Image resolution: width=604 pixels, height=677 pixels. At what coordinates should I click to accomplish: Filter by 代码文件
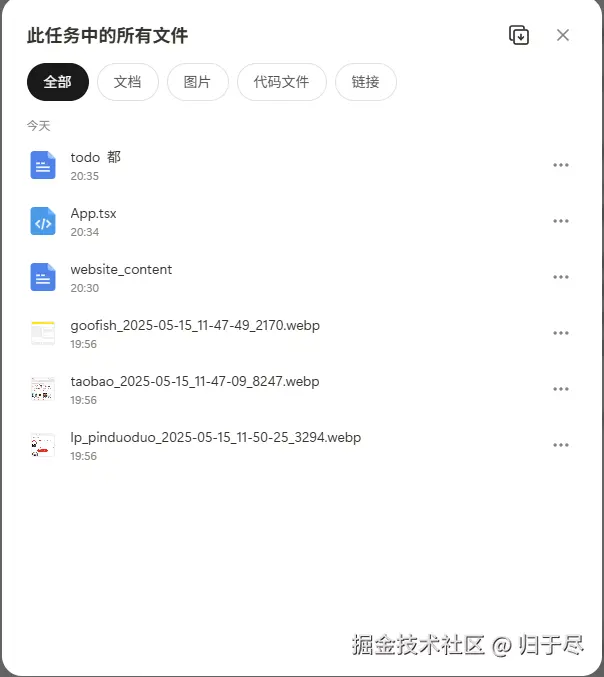click(x=281, y=82)
